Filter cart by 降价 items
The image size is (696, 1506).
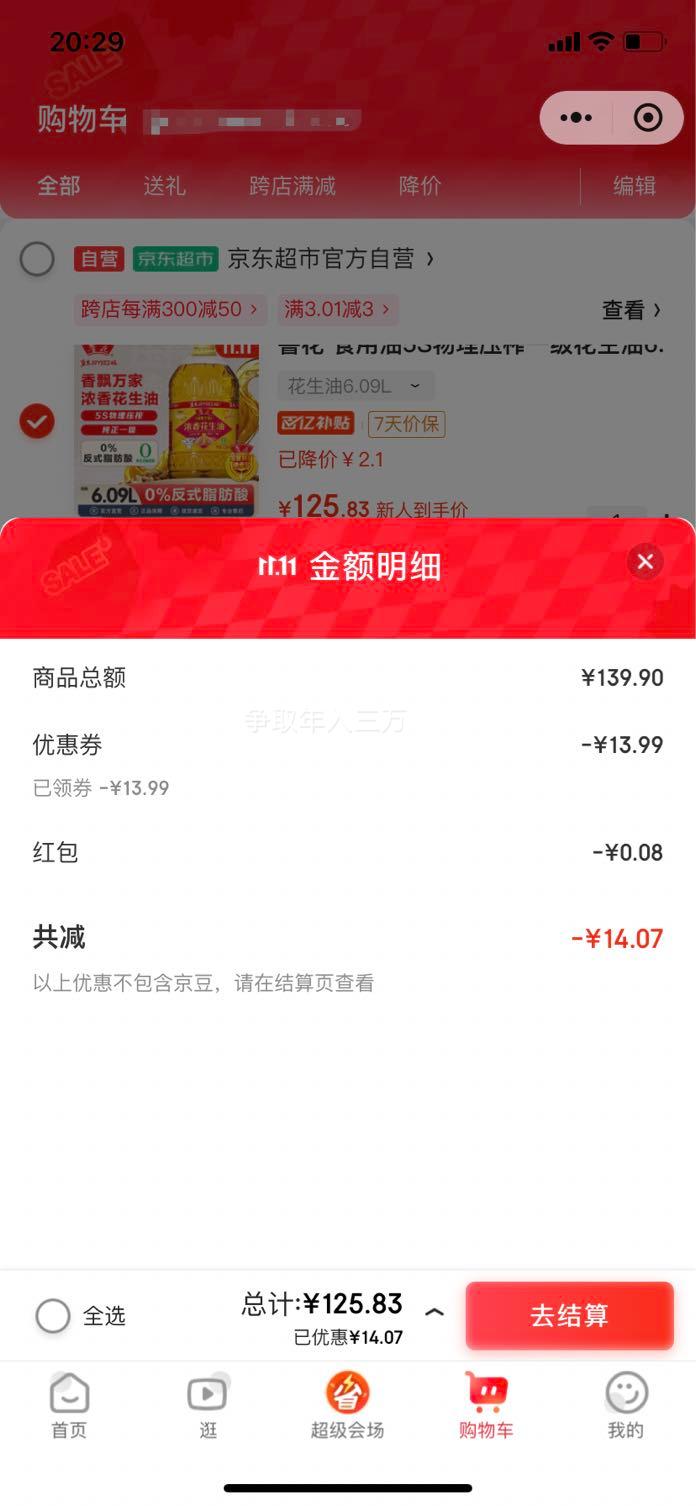pos(420,186)
